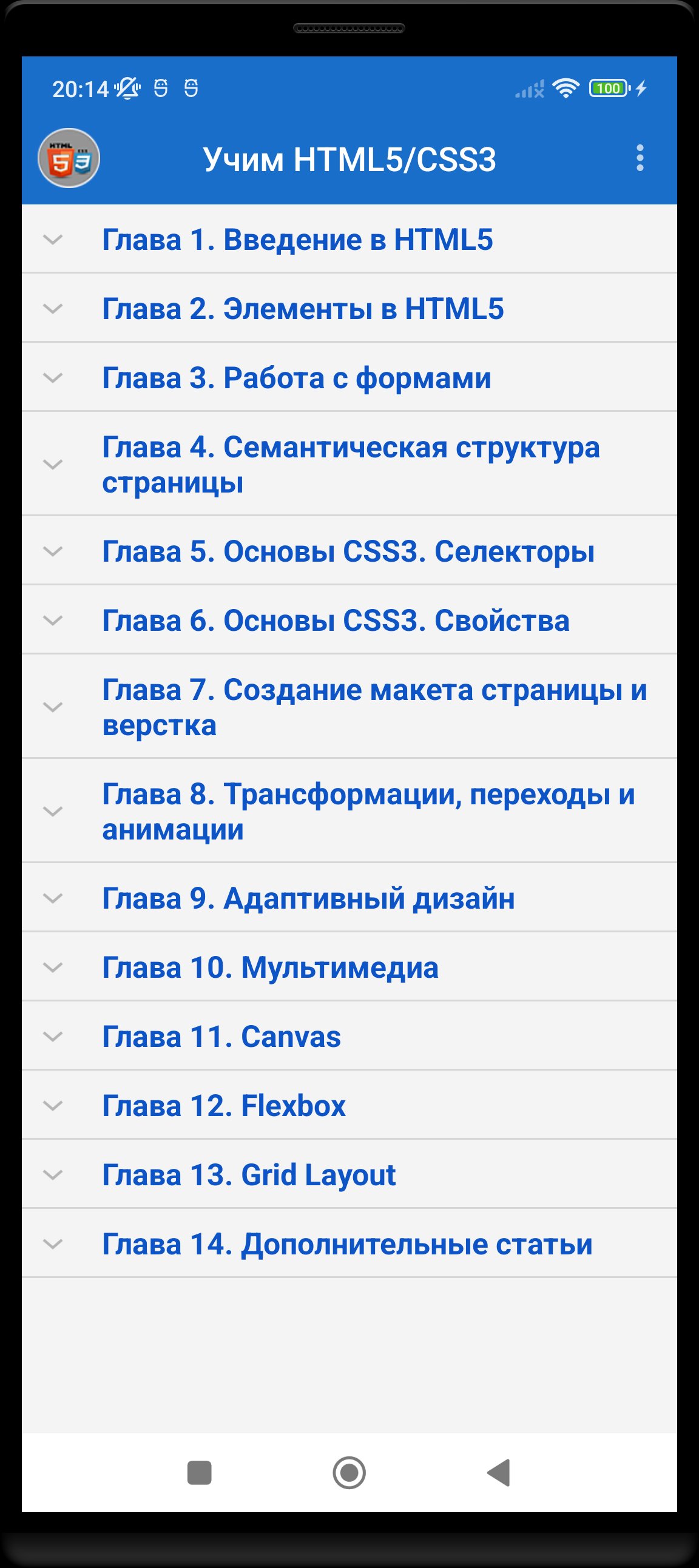Go back using system back button
699x1568 pixels.
499,1473
